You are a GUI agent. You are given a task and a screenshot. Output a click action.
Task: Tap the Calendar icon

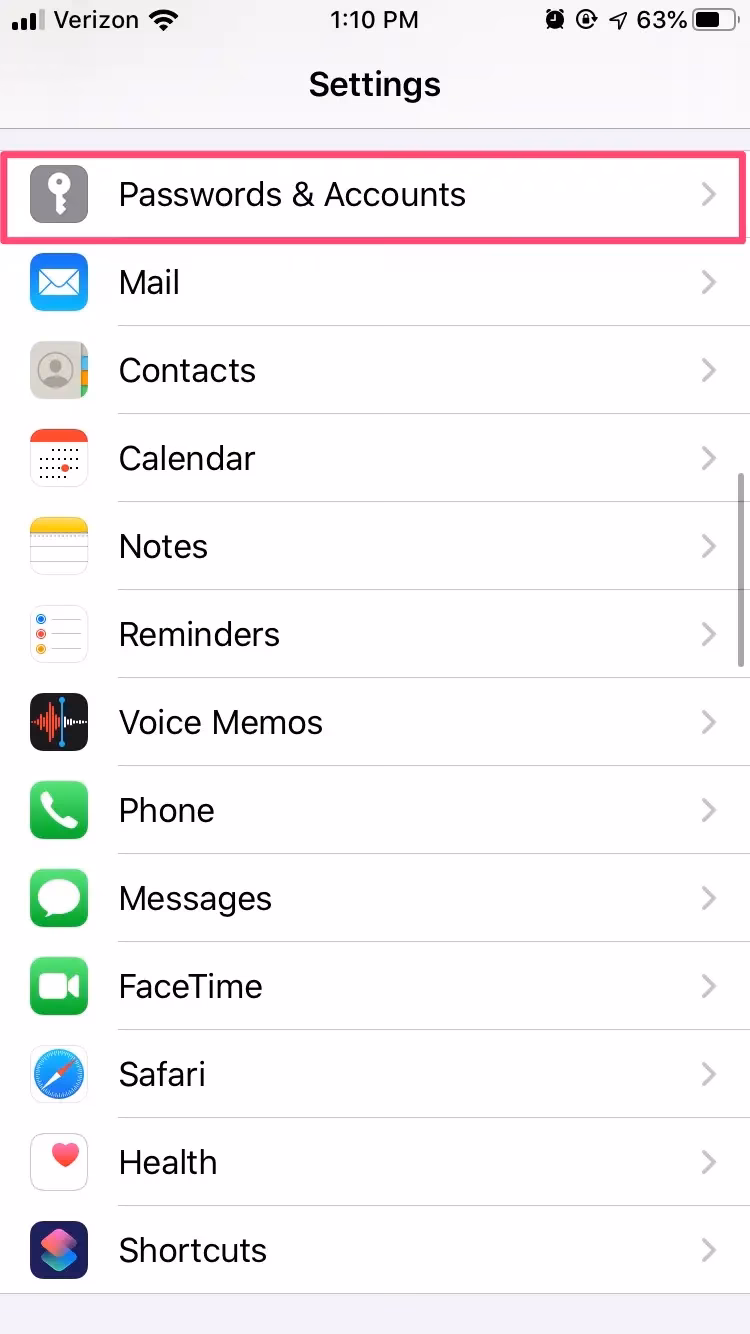[58, 458]
